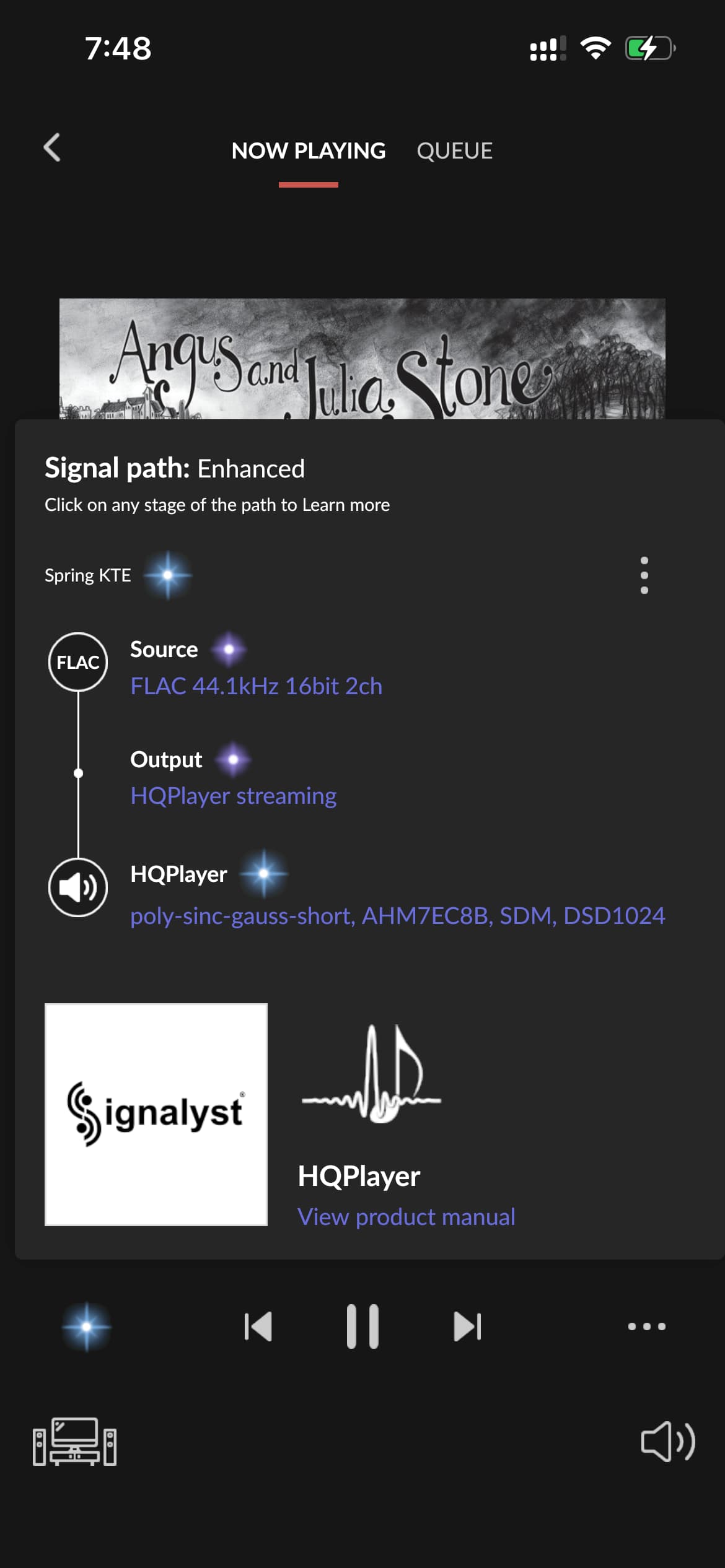725x1568 pixels.
Task: Switch to the Queue tab
Action: (454, 151)
